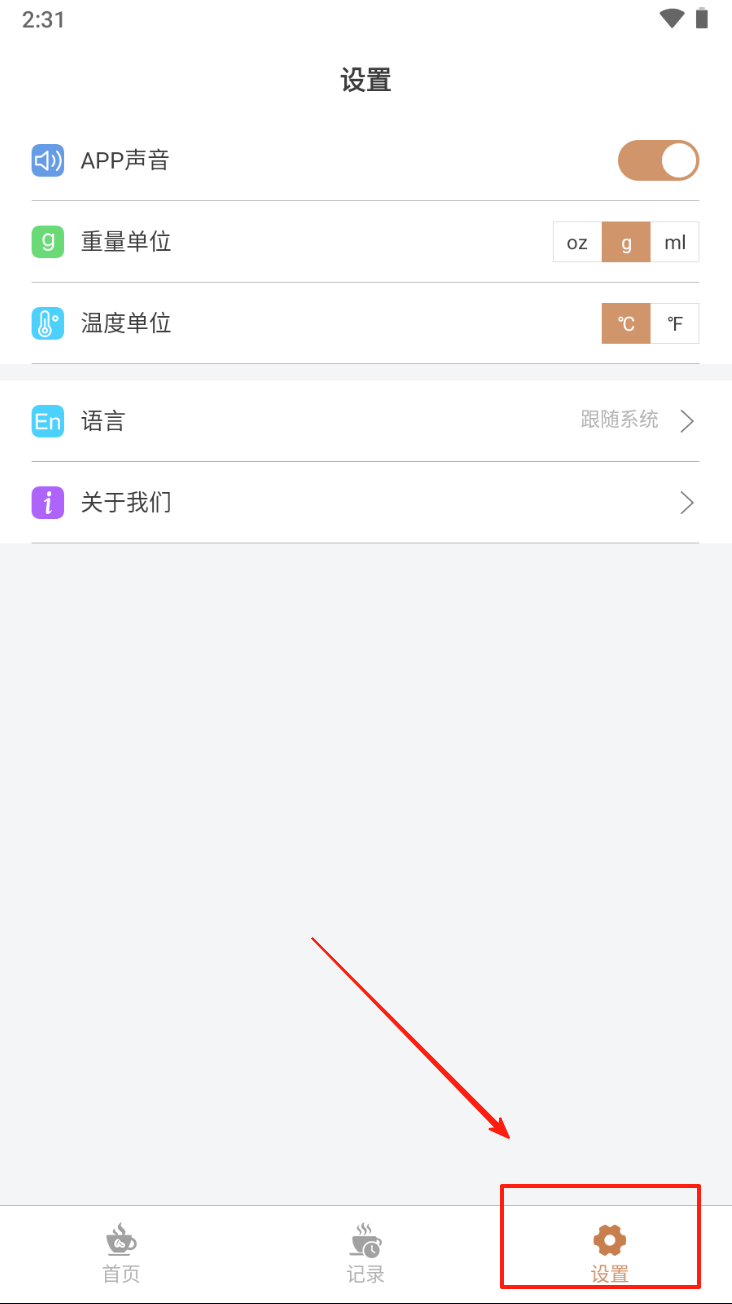Image resolution: width=732 pixels, height=1304 pixels.
Task: Switch temperature unit to ℉
Action: point(675,324)
